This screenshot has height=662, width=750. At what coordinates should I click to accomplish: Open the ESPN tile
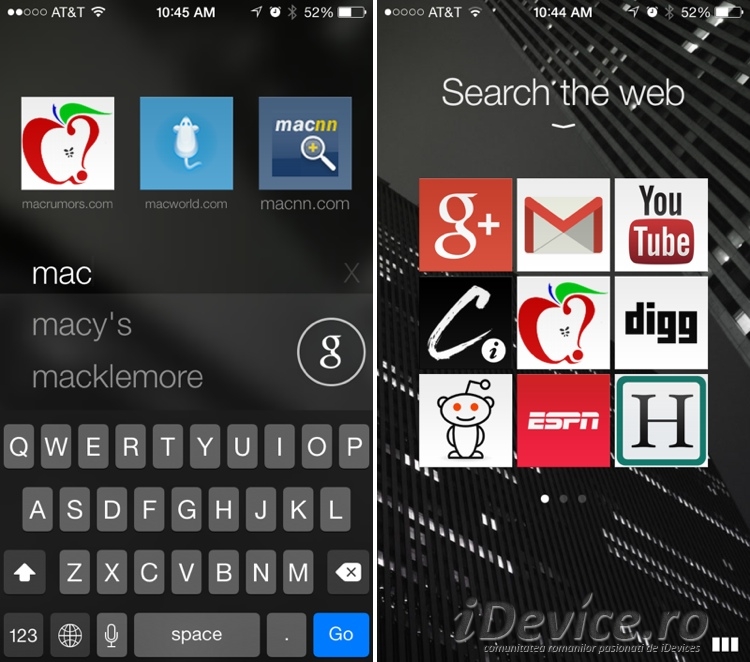(x=563, y=420)
